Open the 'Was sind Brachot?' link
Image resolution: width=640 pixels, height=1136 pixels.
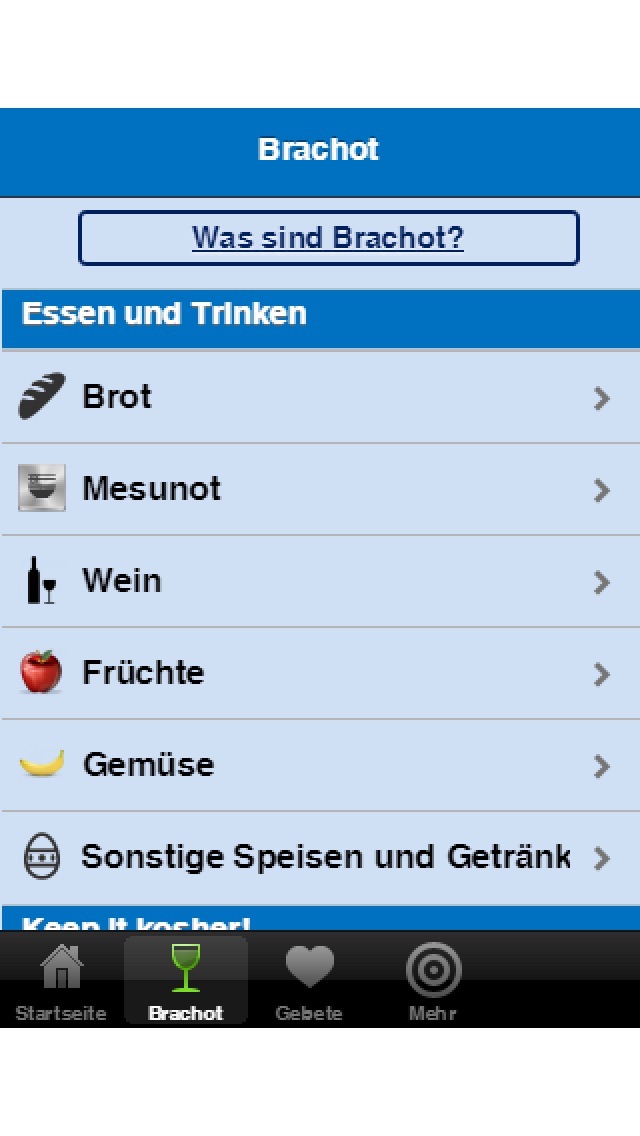328,238
